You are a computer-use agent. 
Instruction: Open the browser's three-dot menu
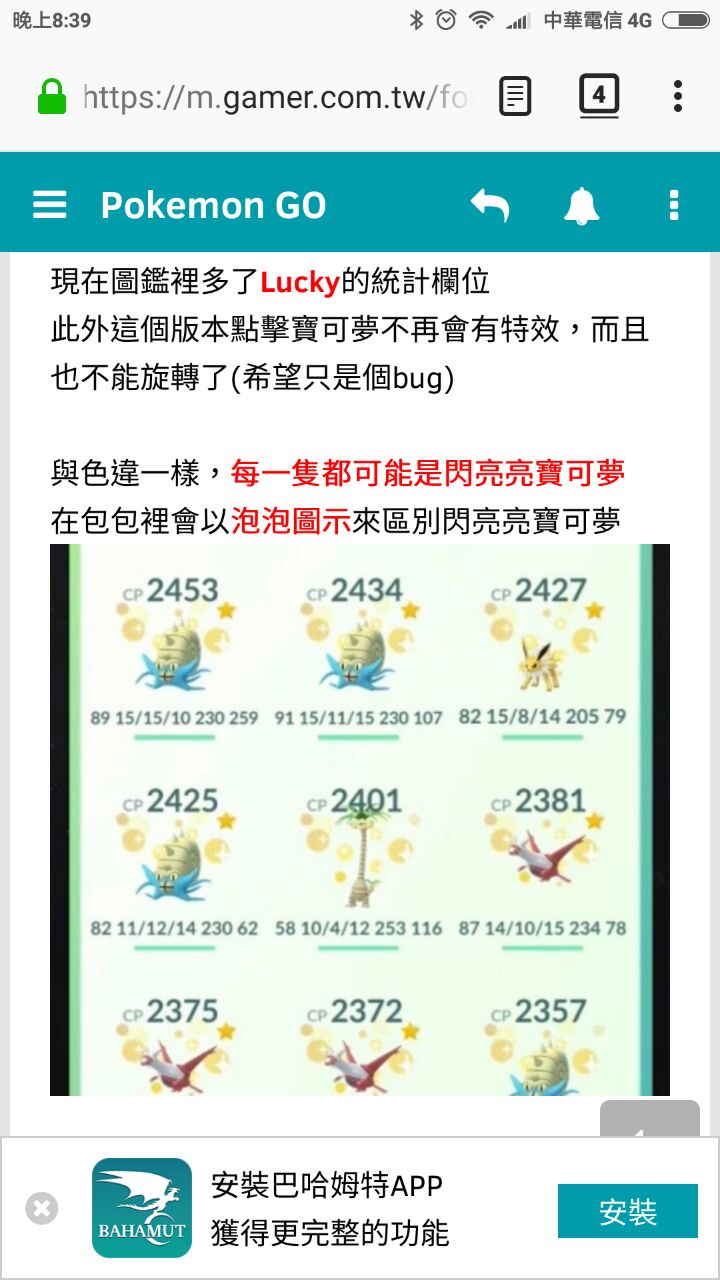[x=677, y=97]
